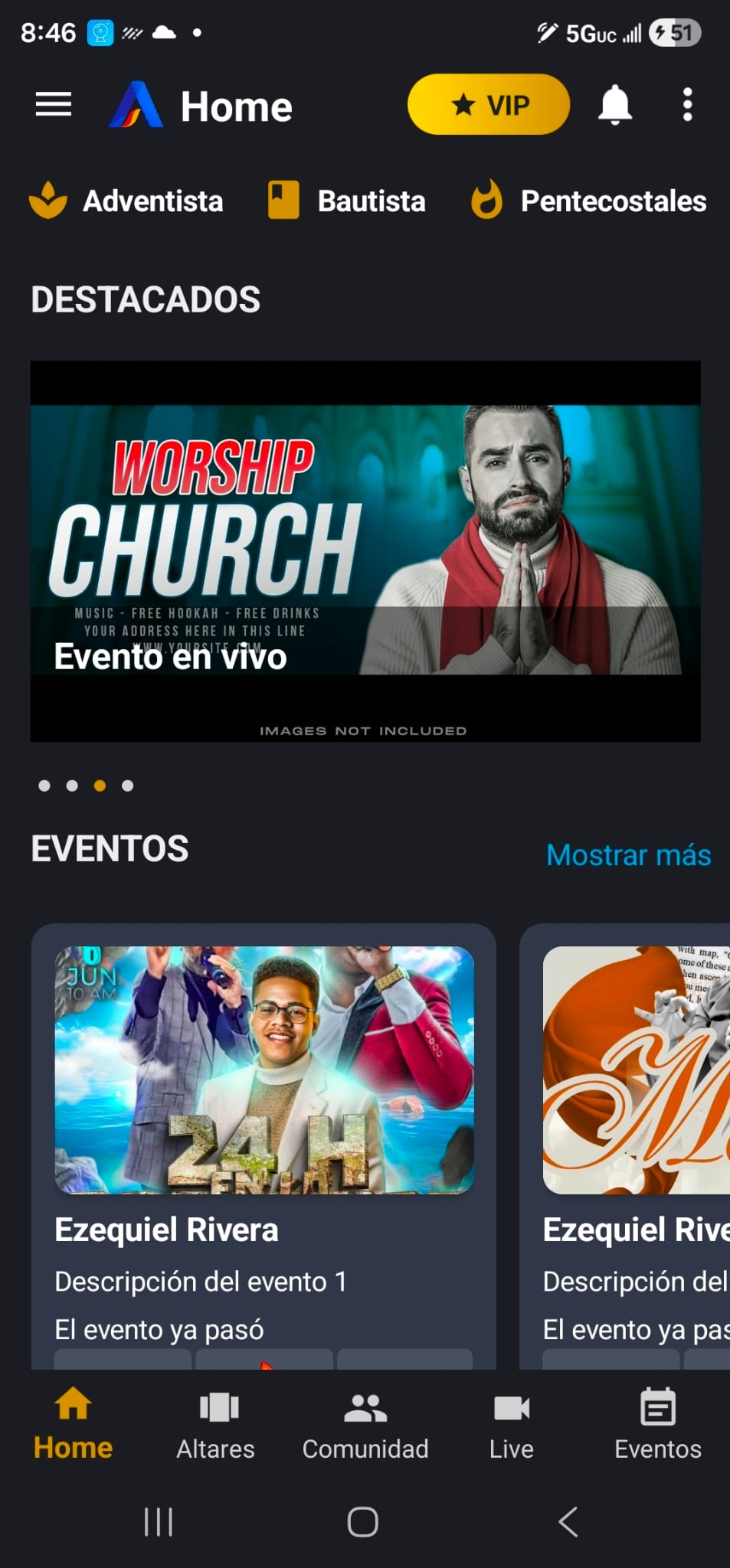Select the Bautista category

pos(347,201)
